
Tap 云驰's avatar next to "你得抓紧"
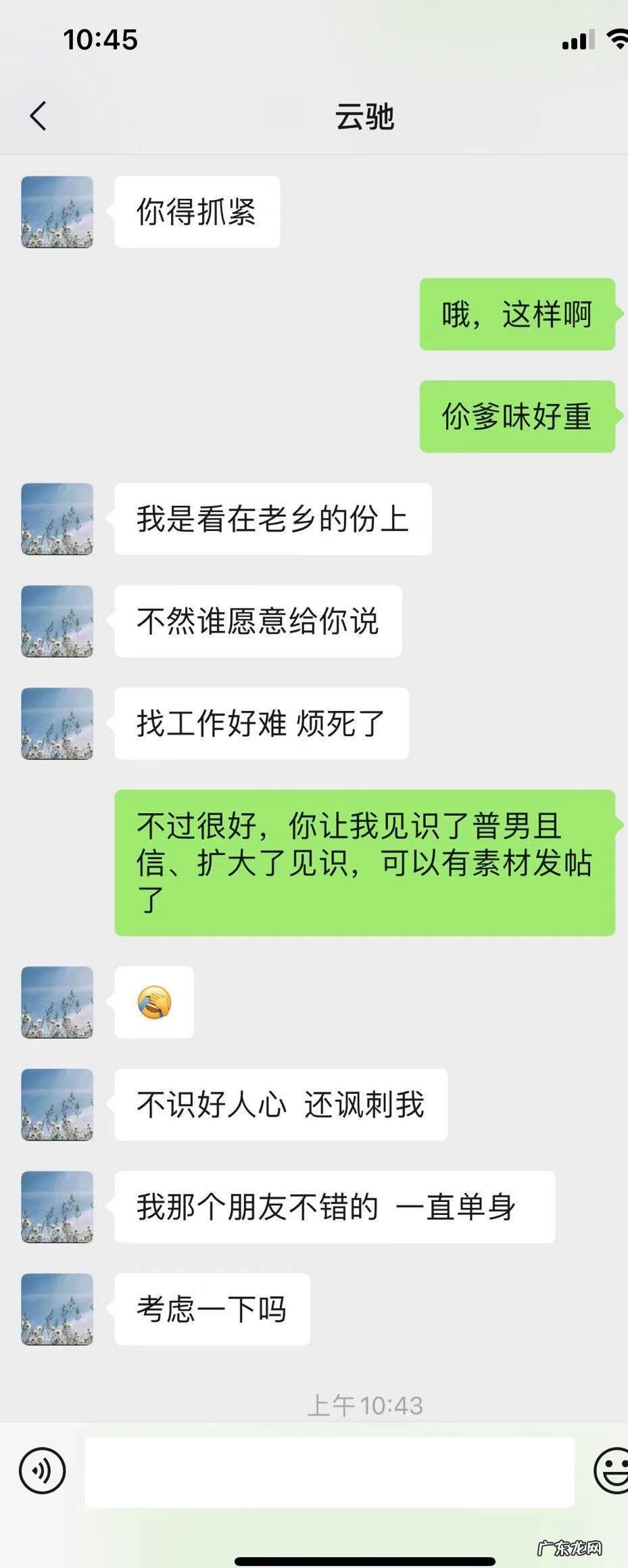click(x=57, y=213)
